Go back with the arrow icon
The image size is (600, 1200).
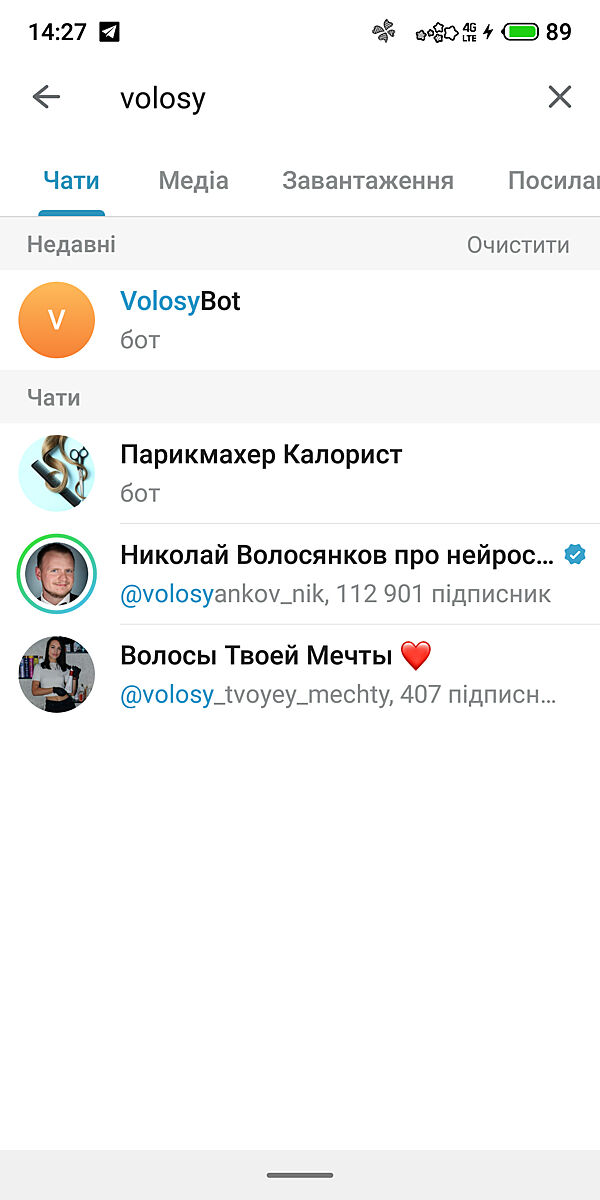click(46, 97)
